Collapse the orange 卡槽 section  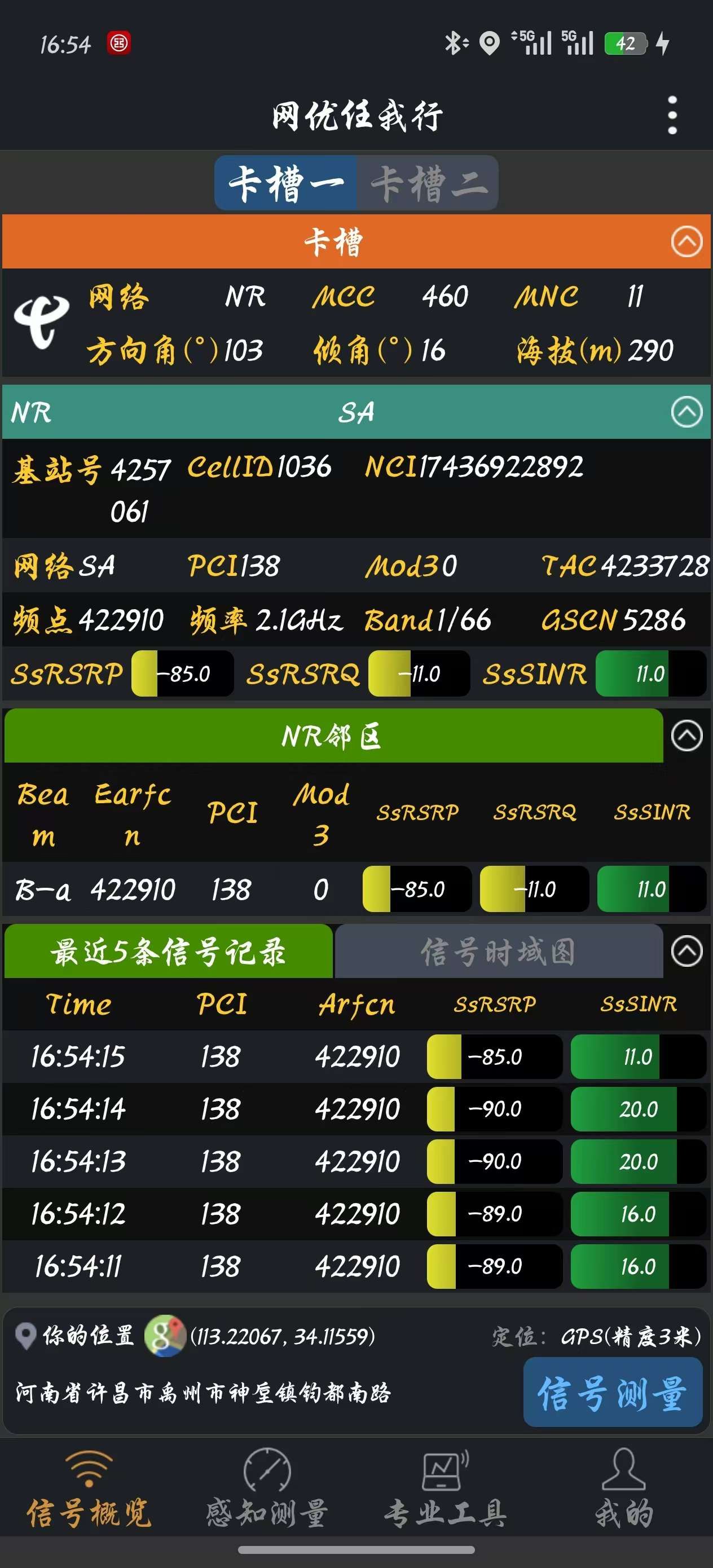[686, 241]
